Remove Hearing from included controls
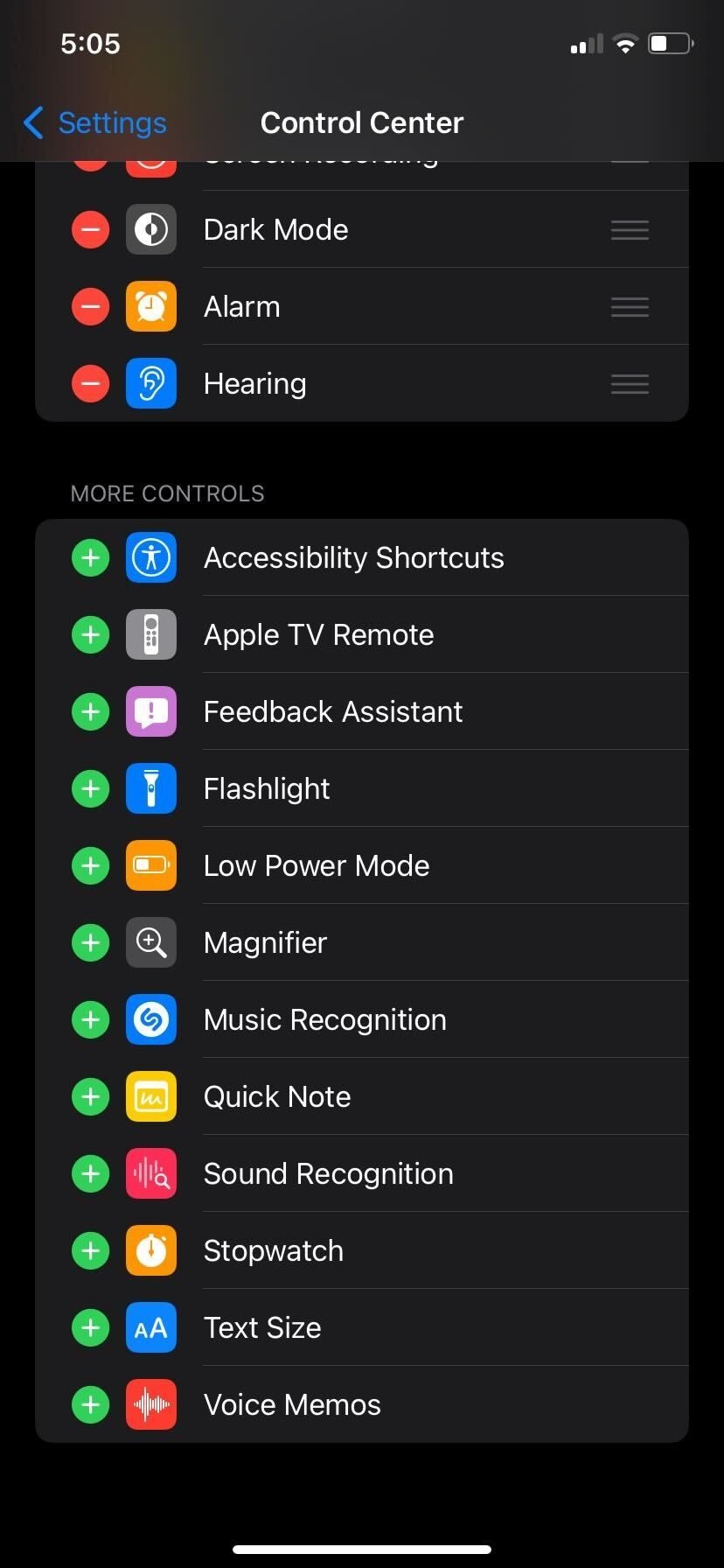Screen dimensions: 724x1568 (90, 384)
